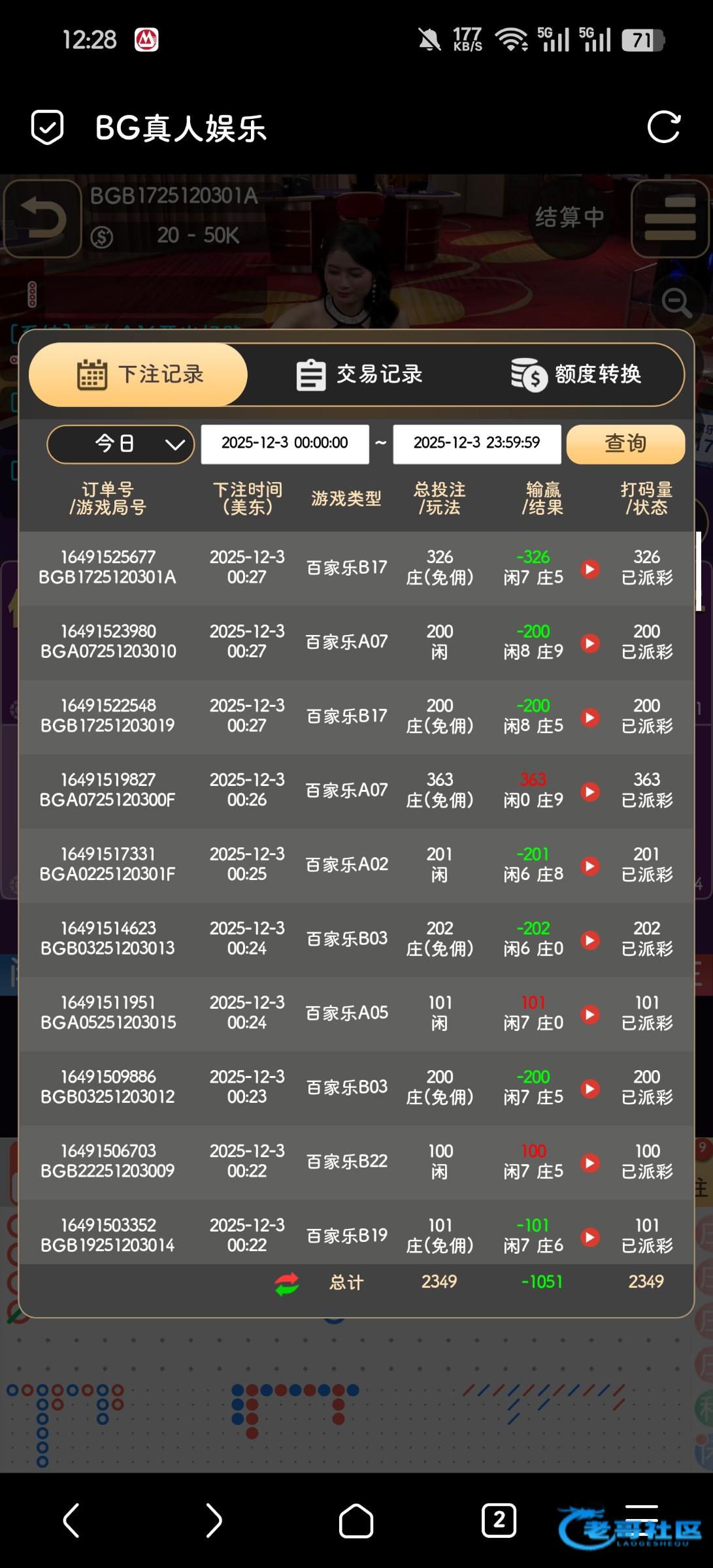The width and height of the screenshot is (713, 1568).
Task: Open the shield security icon
Action: pos(48,127)
